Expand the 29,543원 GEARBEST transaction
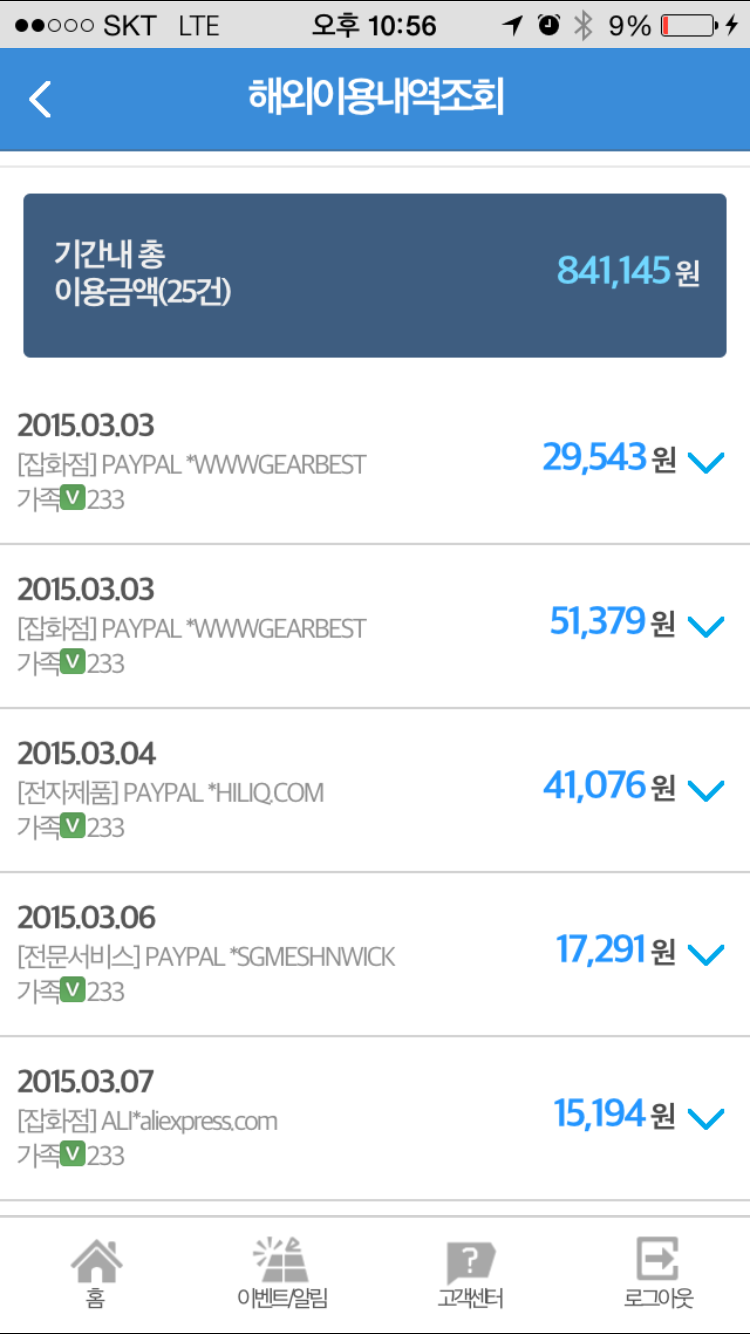This screenshot has height=1334, width=750. [x=706, y=462]
